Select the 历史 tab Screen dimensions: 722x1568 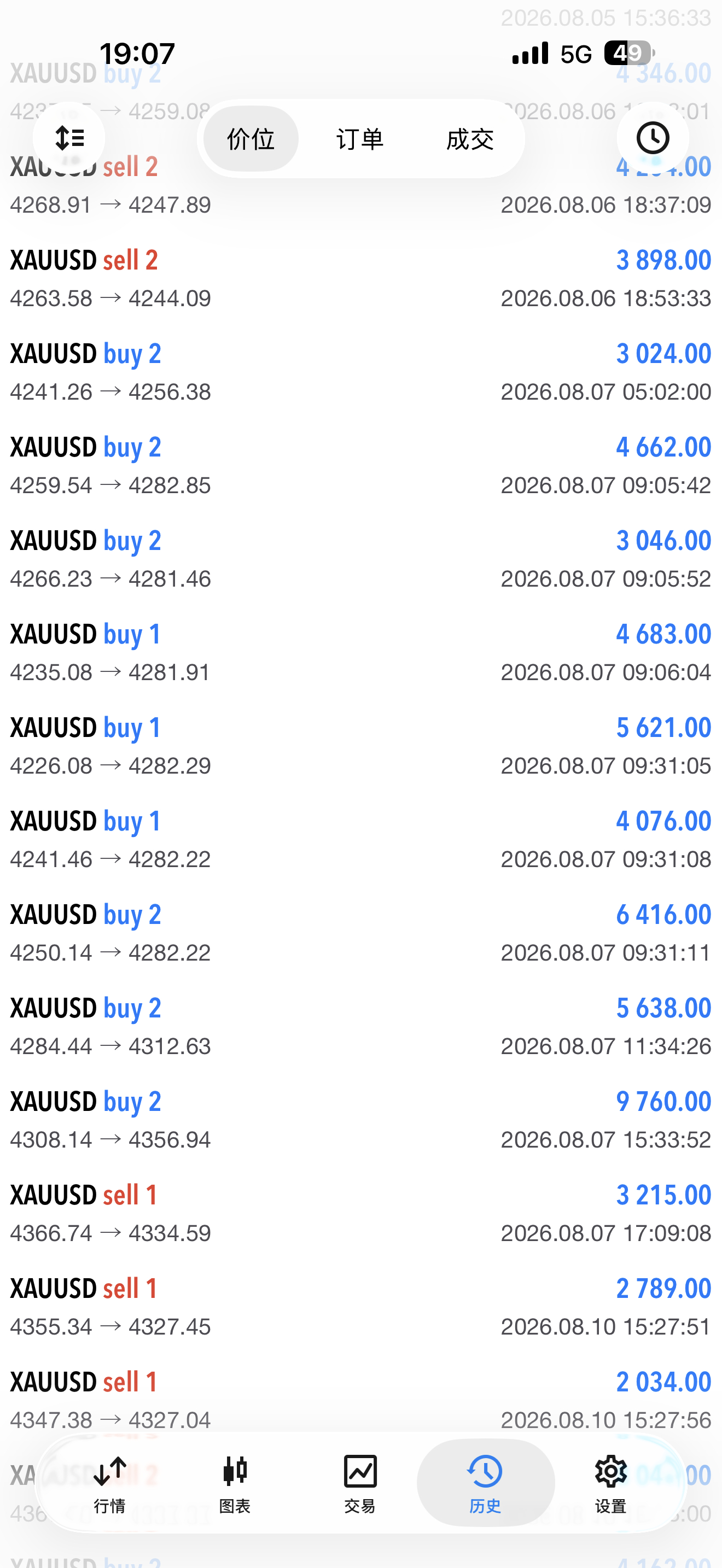click(x=485, y=1483)
